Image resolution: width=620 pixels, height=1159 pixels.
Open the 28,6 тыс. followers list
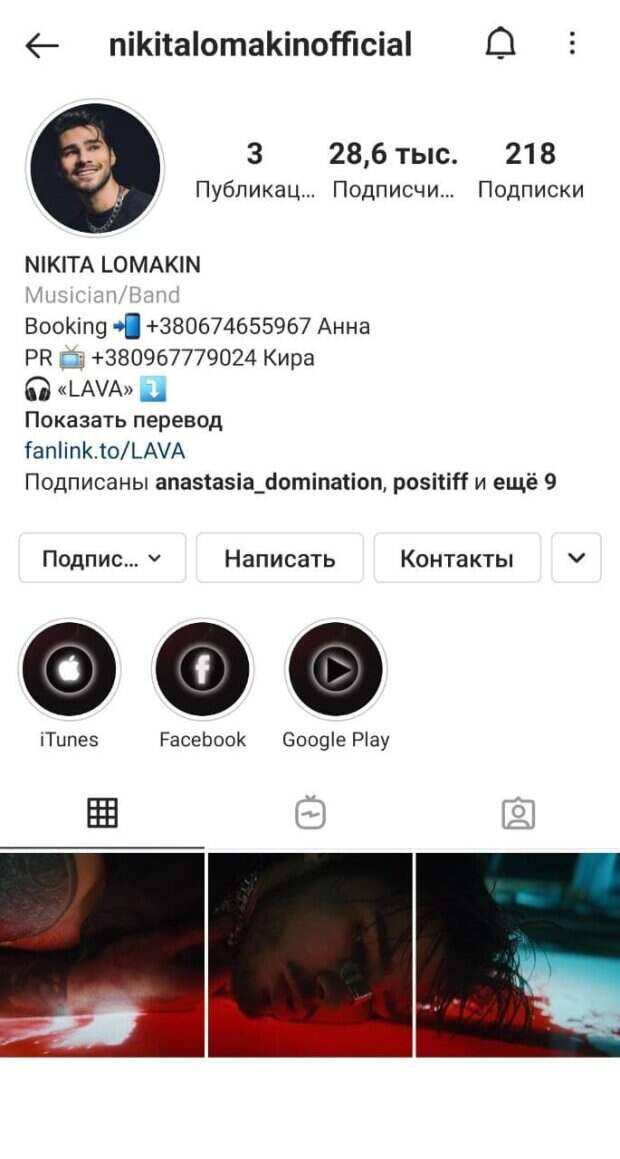point(393,169)
